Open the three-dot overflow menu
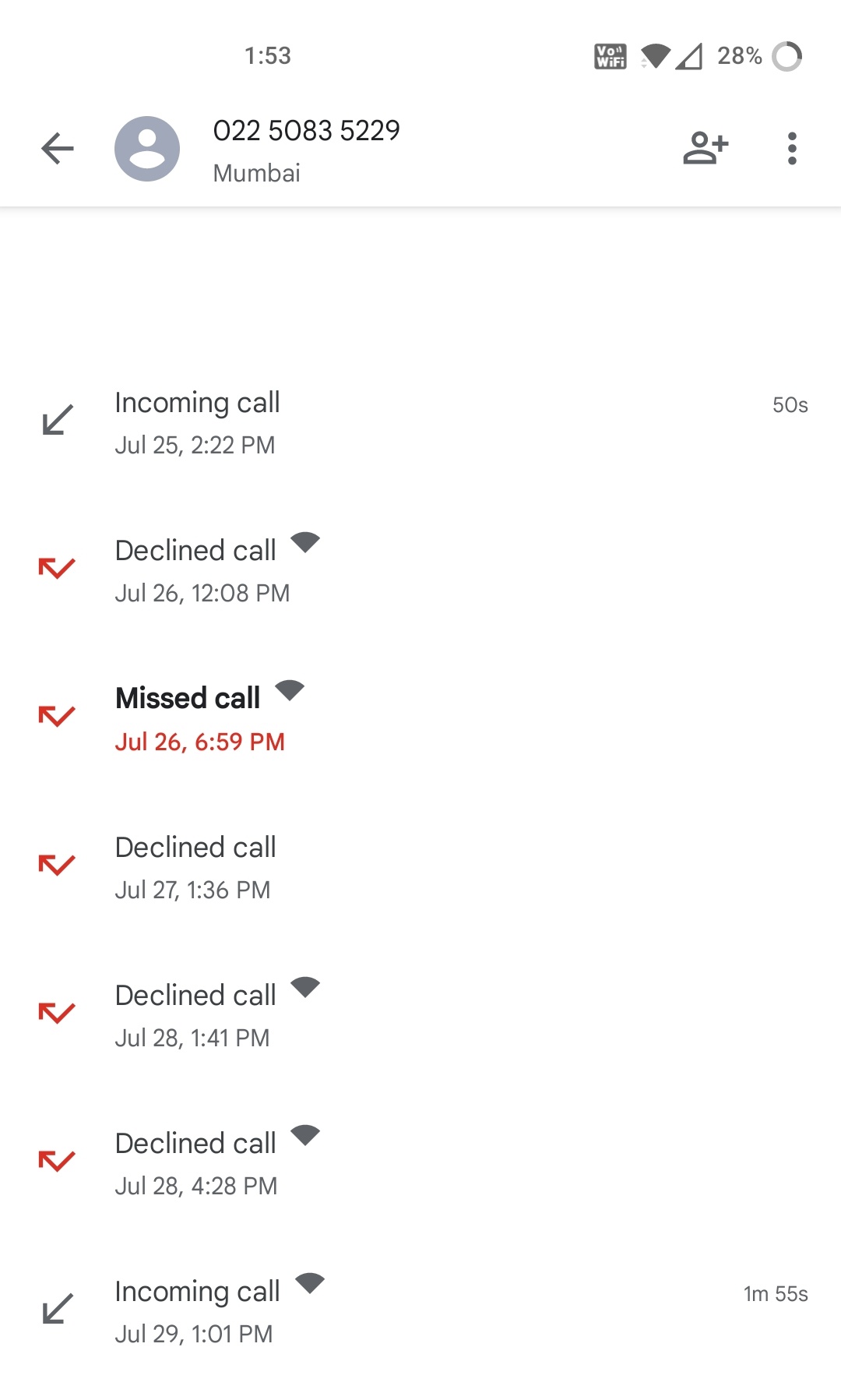841x1400 pixels. click(792, 148)
